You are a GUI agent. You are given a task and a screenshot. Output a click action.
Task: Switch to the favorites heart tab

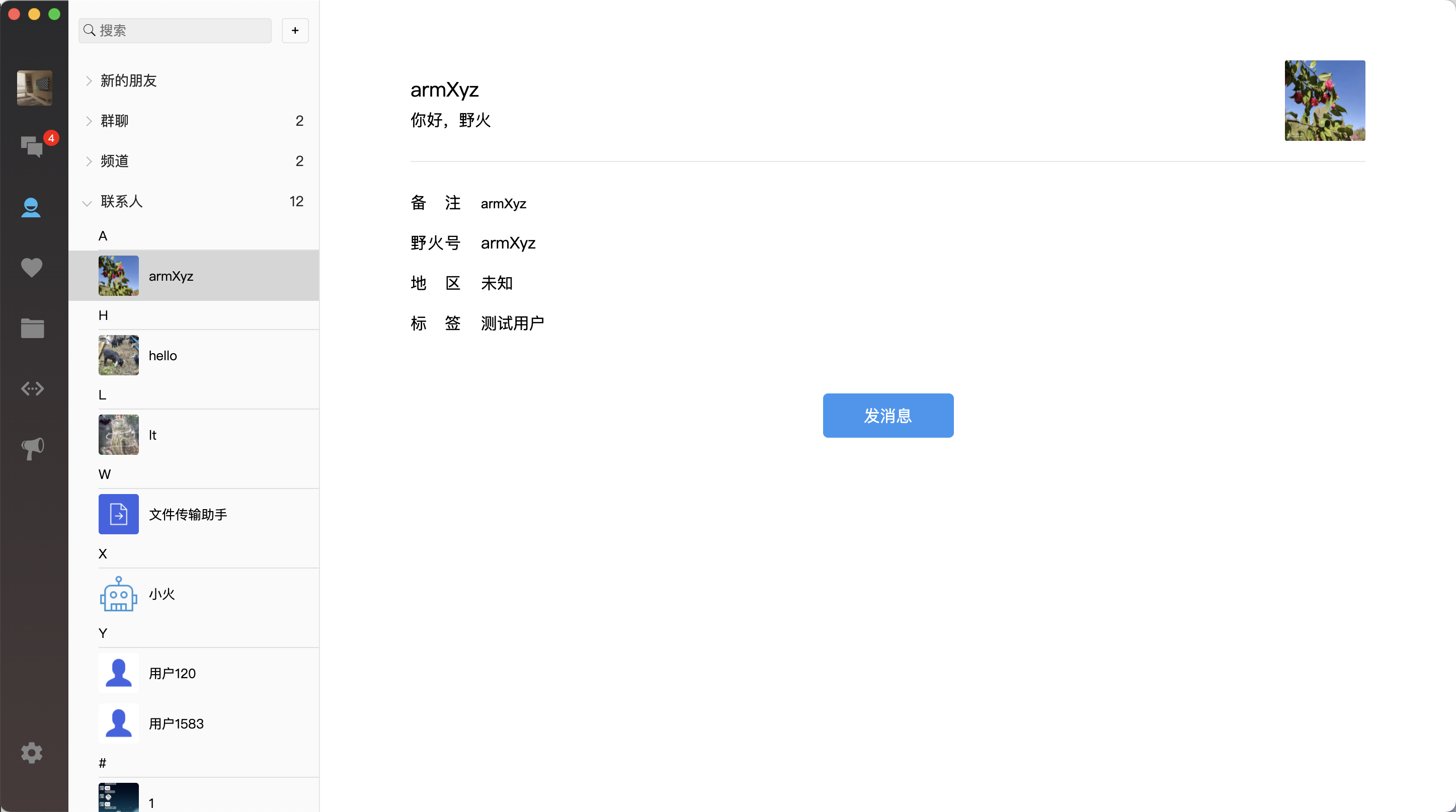32,267
